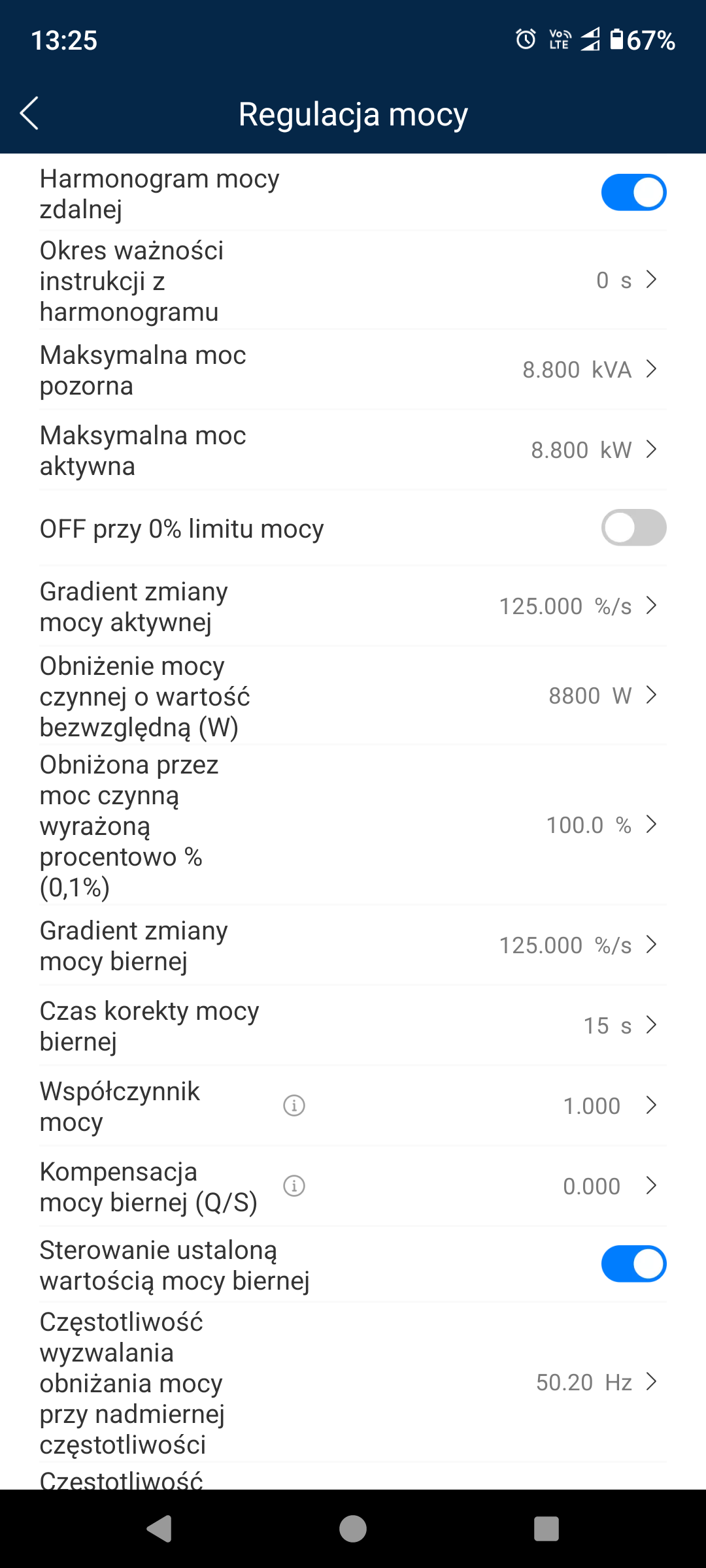
Task: Open Obniżona przez moc czynną wyrażoną procentowo setting
Action: pyautogui.click(x=353, y=825)
